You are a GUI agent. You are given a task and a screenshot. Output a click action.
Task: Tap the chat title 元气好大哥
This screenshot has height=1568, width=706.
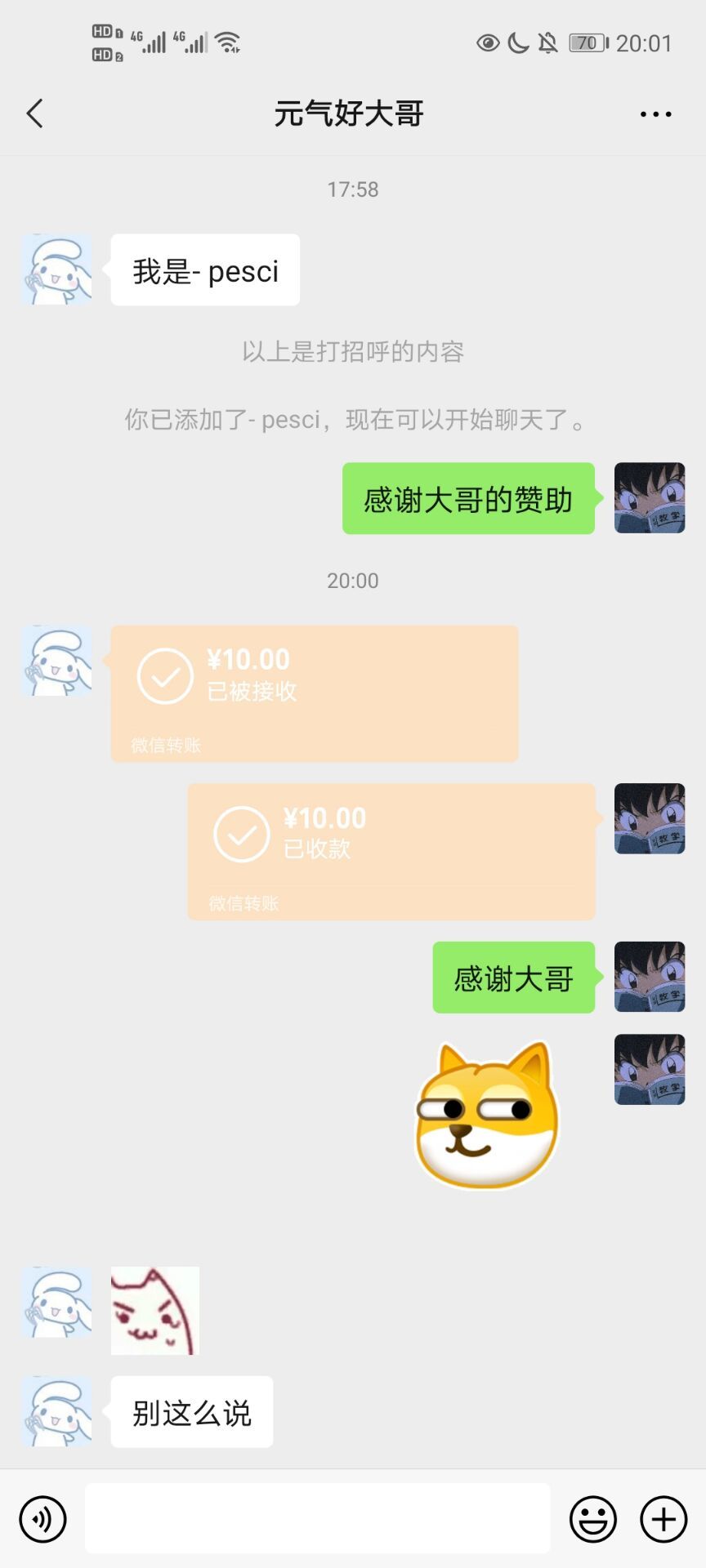(350, 114)
